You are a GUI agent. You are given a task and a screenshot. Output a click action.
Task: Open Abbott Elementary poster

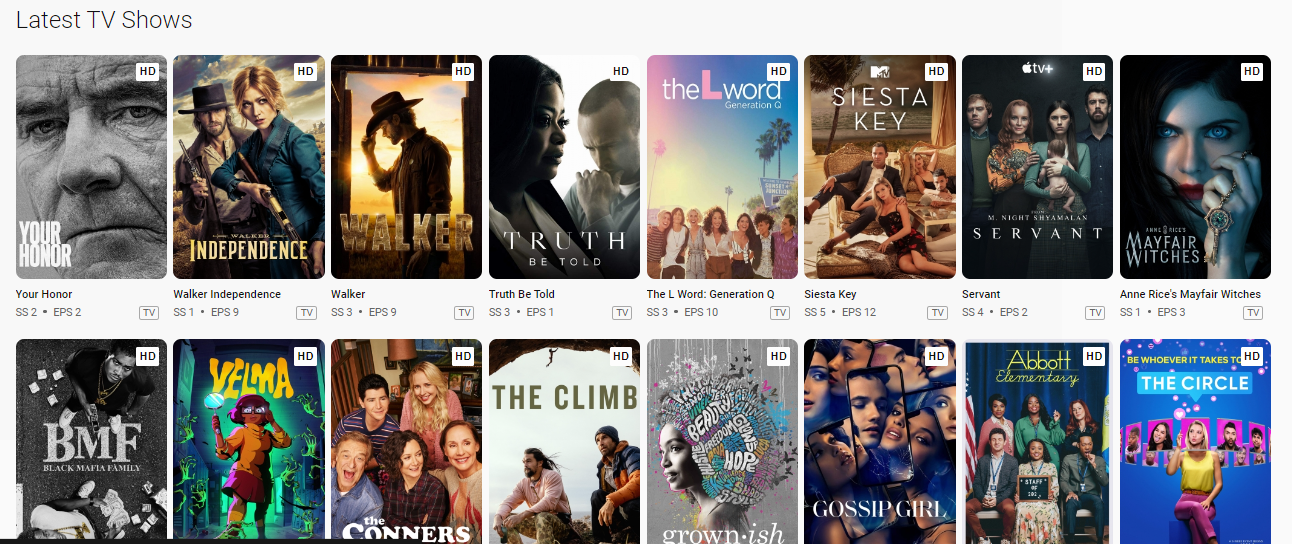coord(1037,440)
